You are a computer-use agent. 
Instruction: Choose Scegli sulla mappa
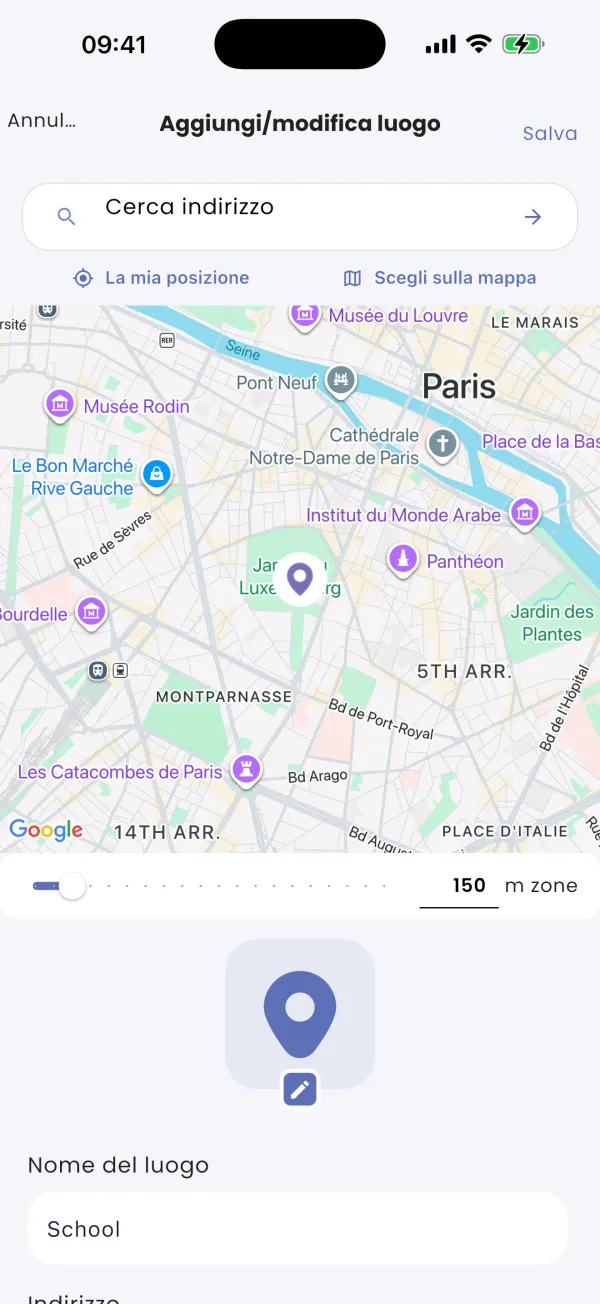pos(439,278)
